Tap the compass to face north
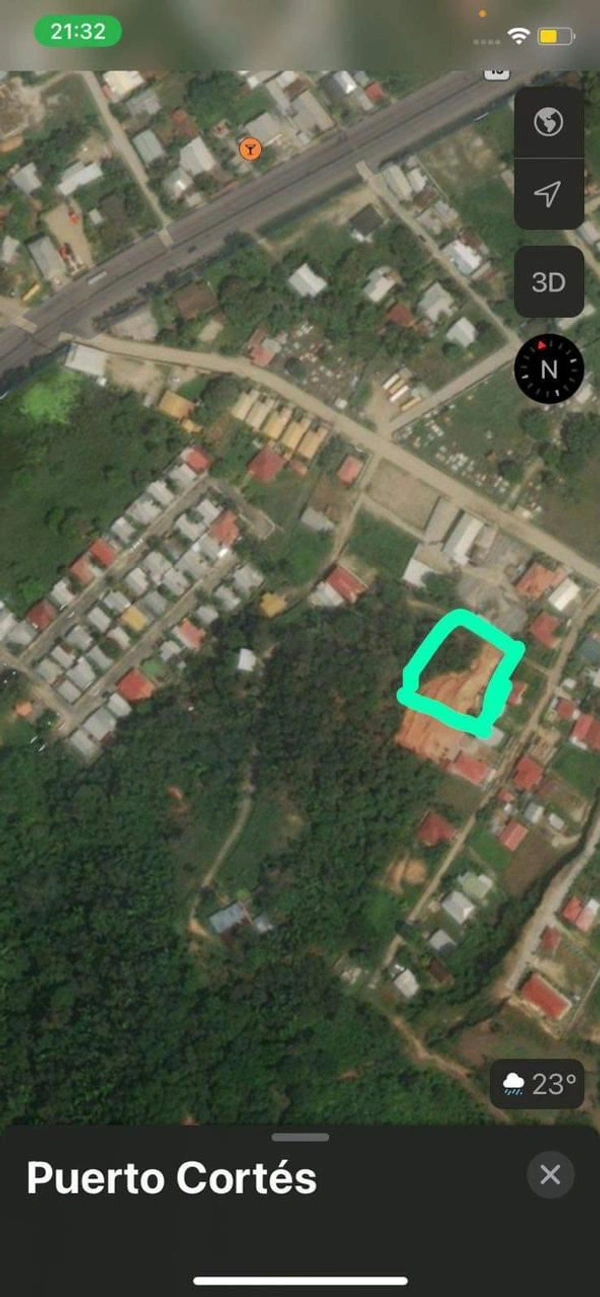 (x=548, y=369)
